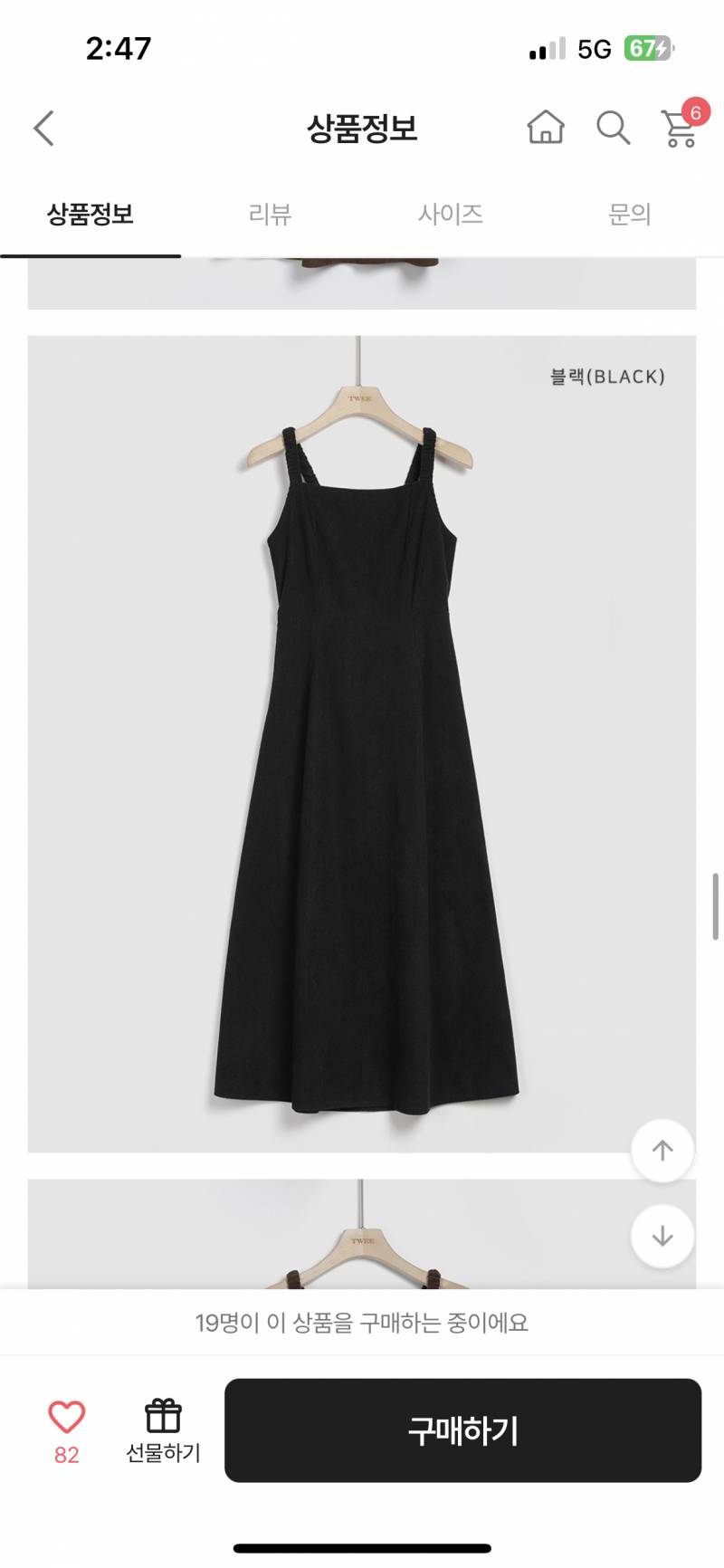Switch to the 리뷰 tab
Screen dimensions: 724x1568
click(270, 215)
